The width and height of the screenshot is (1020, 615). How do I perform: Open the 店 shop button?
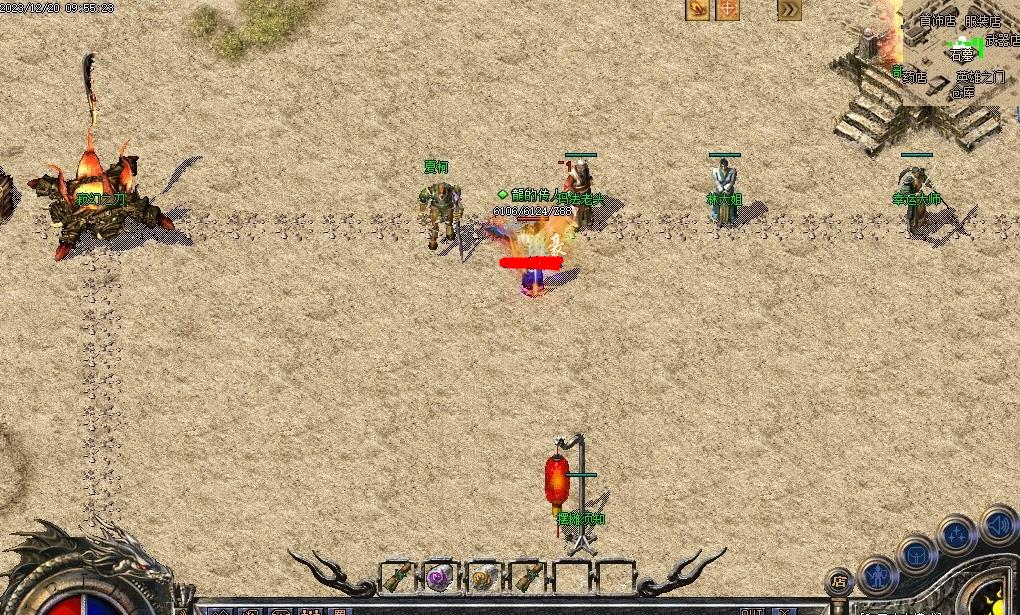[x=838, y=582]
